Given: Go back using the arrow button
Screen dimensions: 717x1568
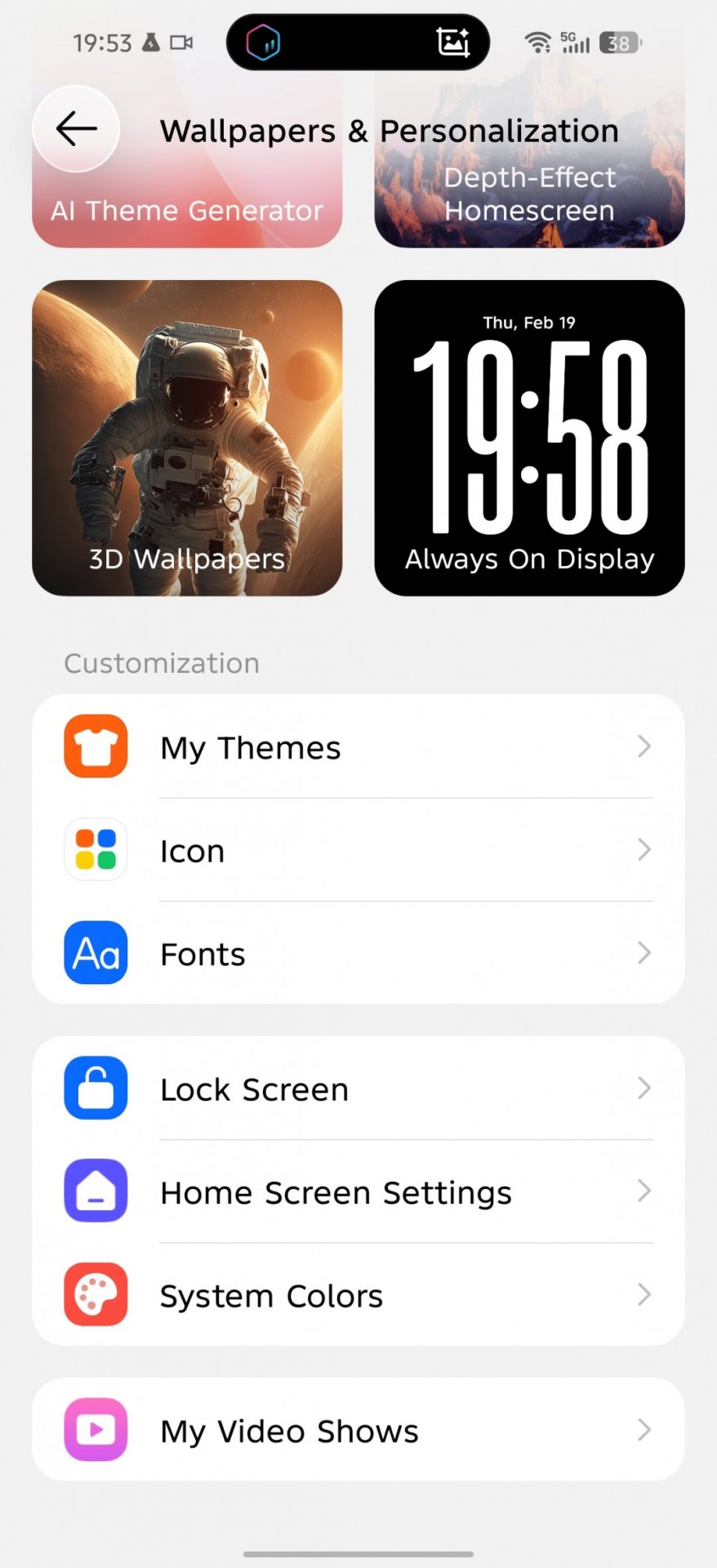Looking at the screenshot, I should 76,129.
